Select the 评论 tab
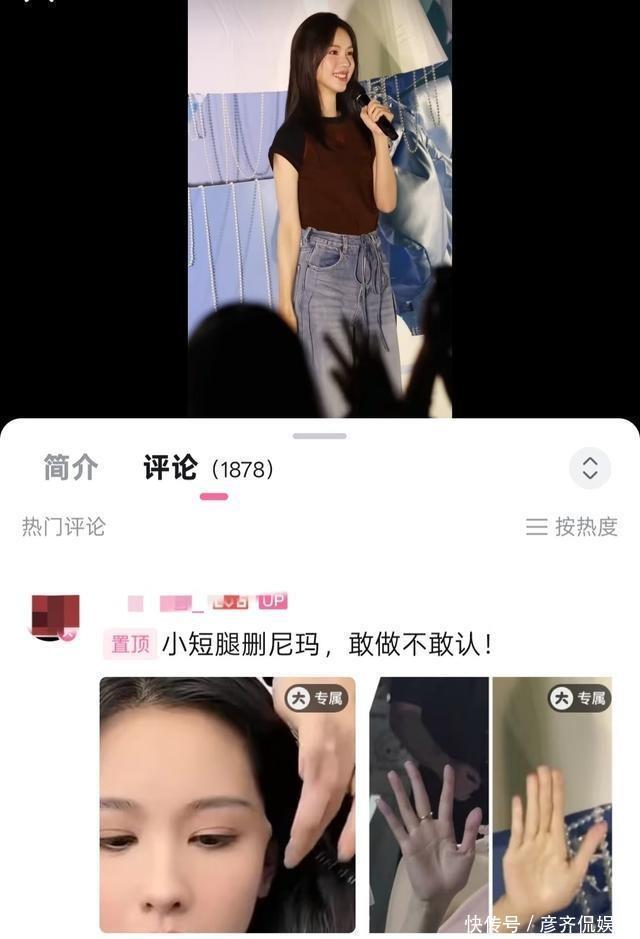Viewport: 640px width, 939px height. [171, 468]
